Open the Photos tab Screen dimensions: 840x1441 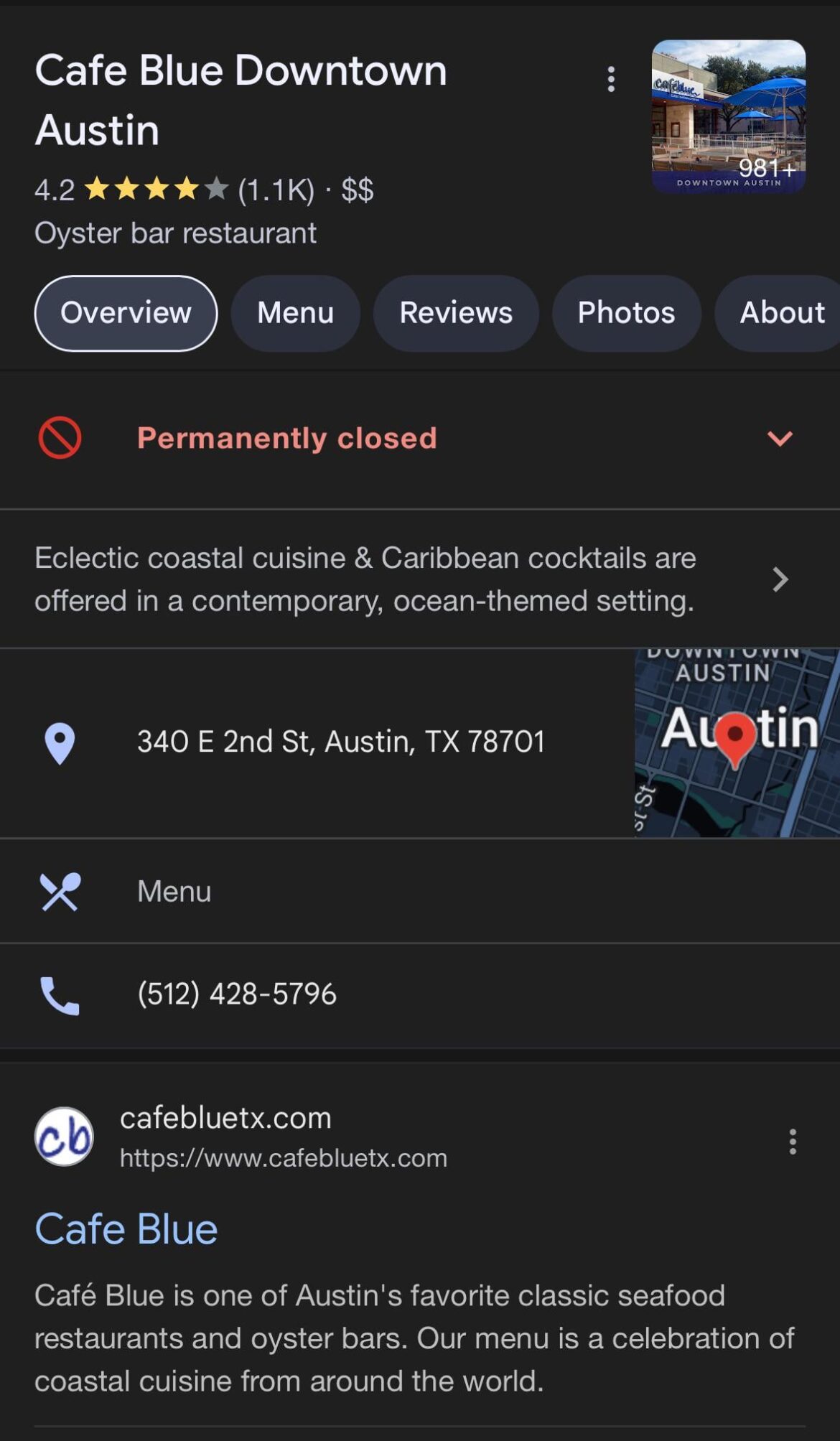625,313
